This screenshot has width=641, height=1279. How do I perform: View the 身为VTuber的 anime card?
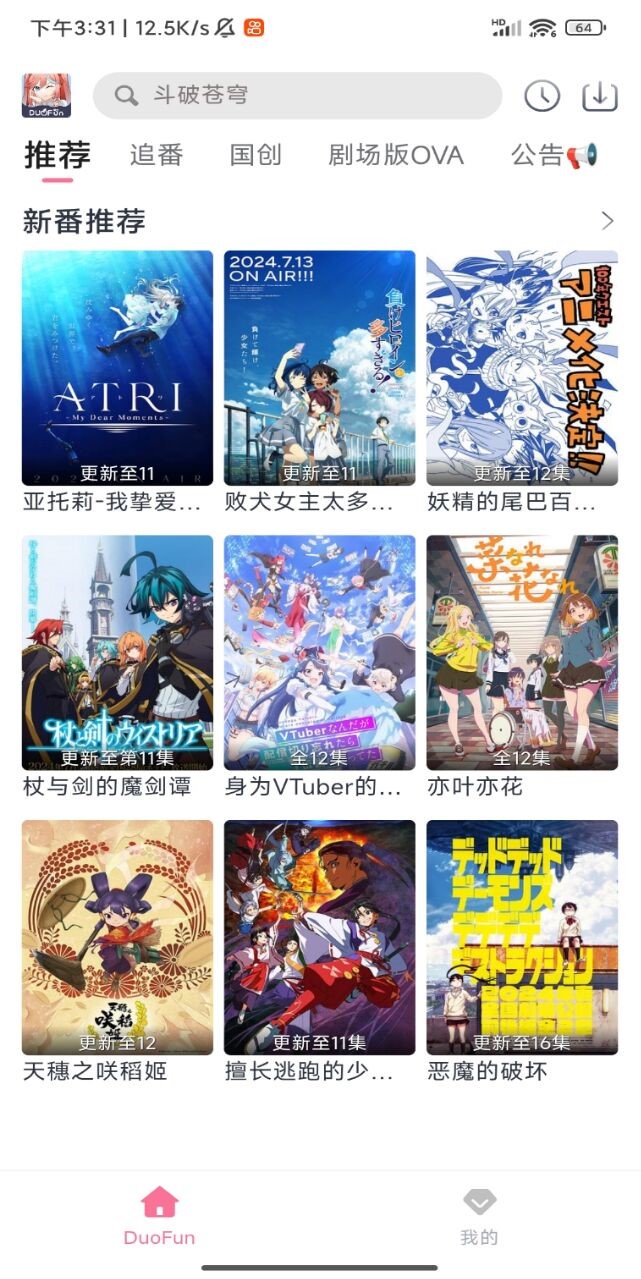319,653
